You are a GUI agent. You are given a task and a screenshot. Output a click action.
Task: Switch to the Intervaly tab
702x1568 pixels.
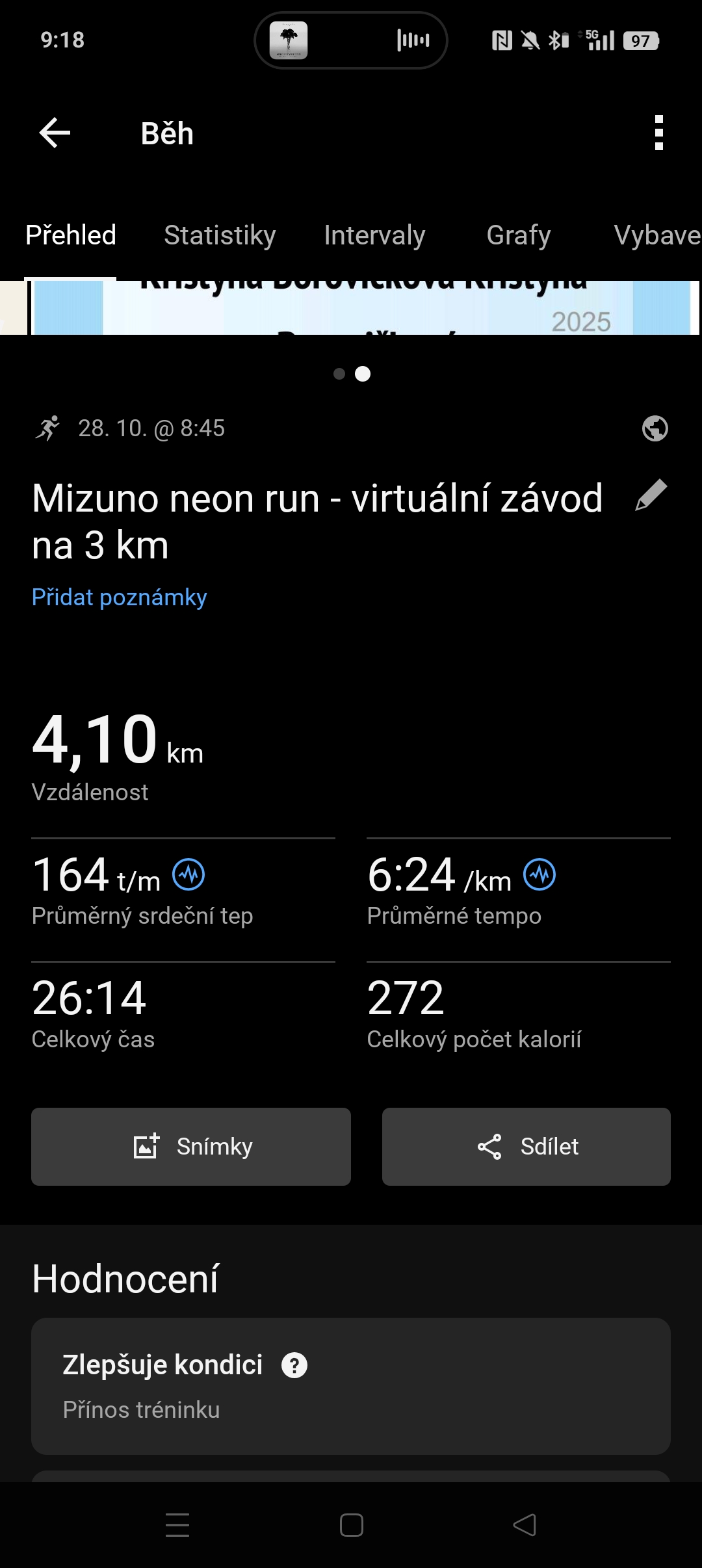click(374, 235)
